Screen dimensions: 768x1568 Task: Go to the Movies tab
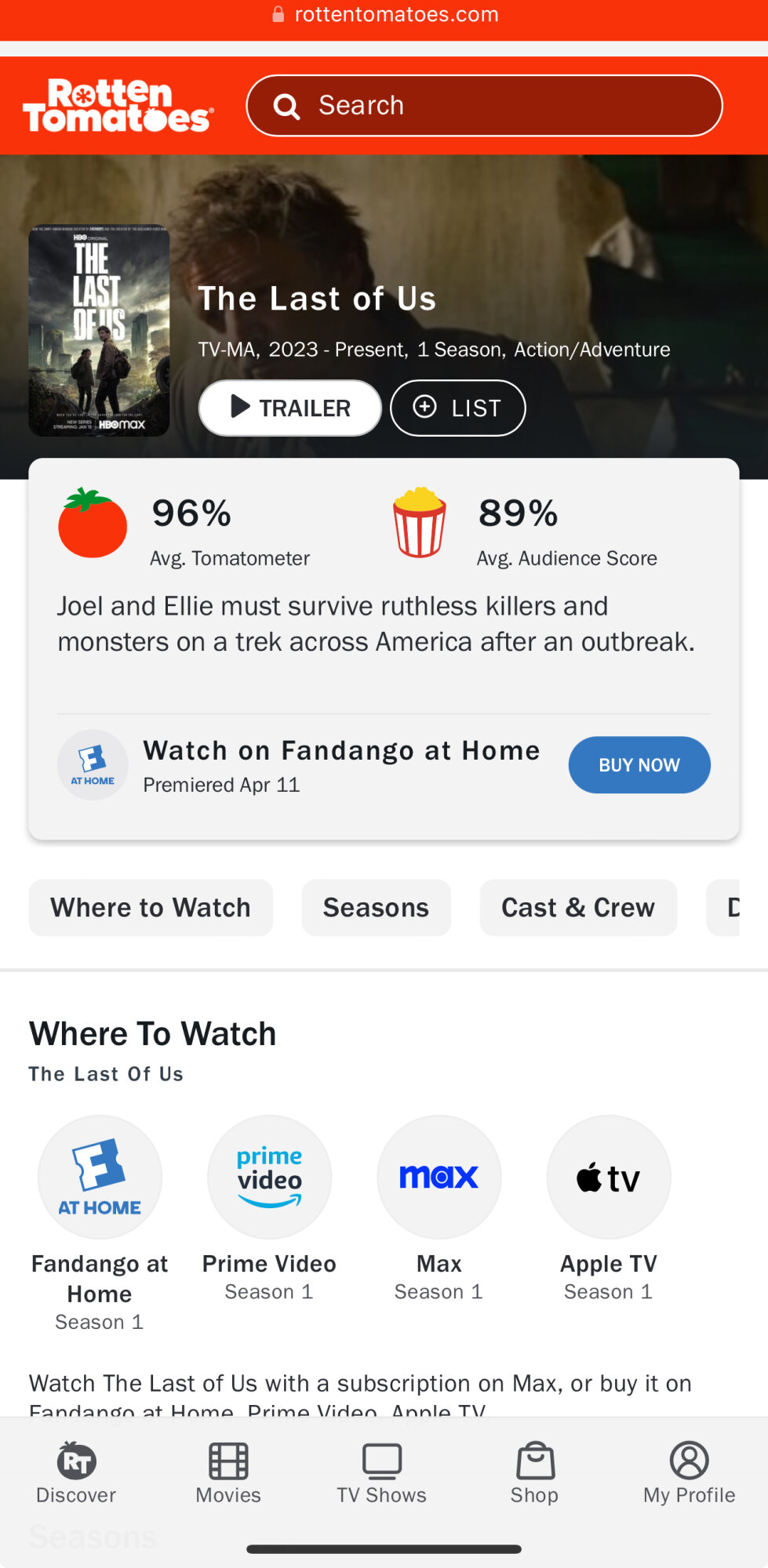point(228,1472)
